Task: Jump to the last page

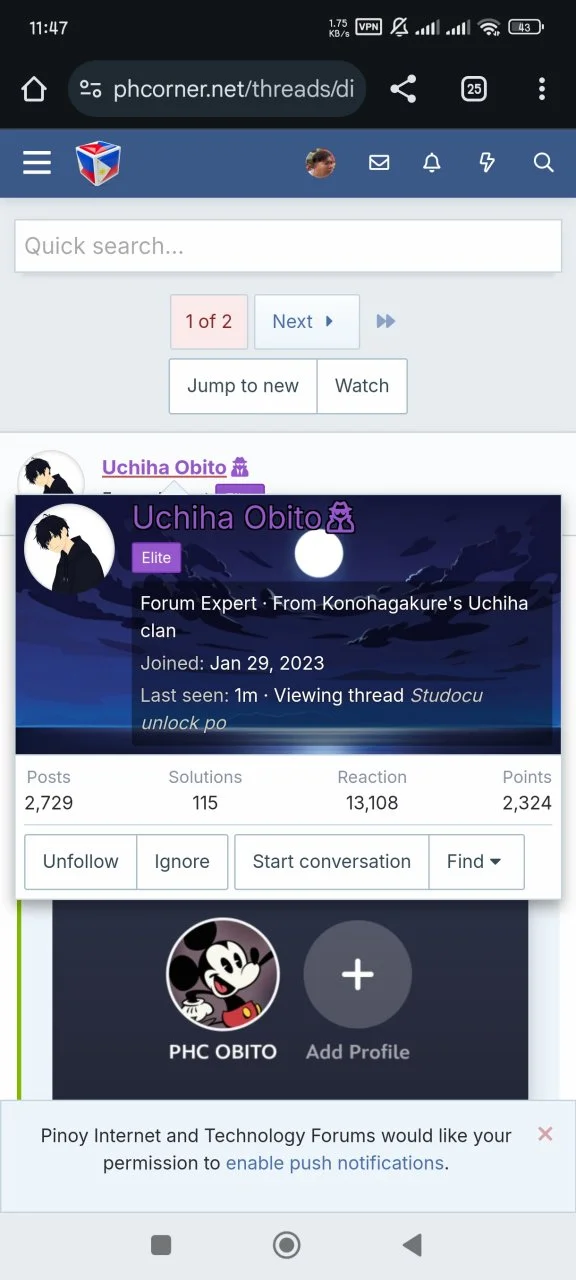Action: click(386, 321)
